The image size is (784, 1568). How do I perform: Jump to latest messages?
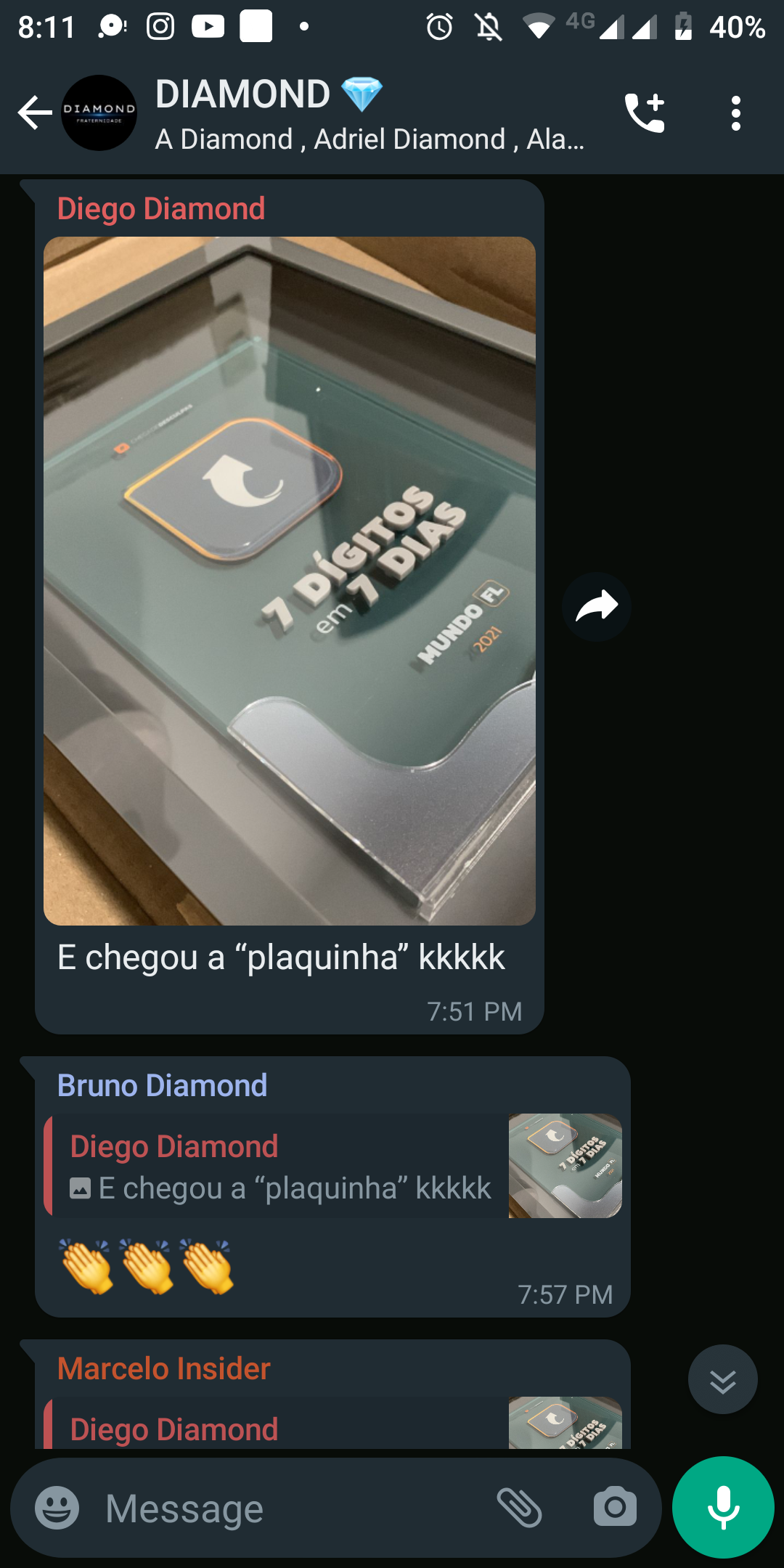pos(722,1379)
